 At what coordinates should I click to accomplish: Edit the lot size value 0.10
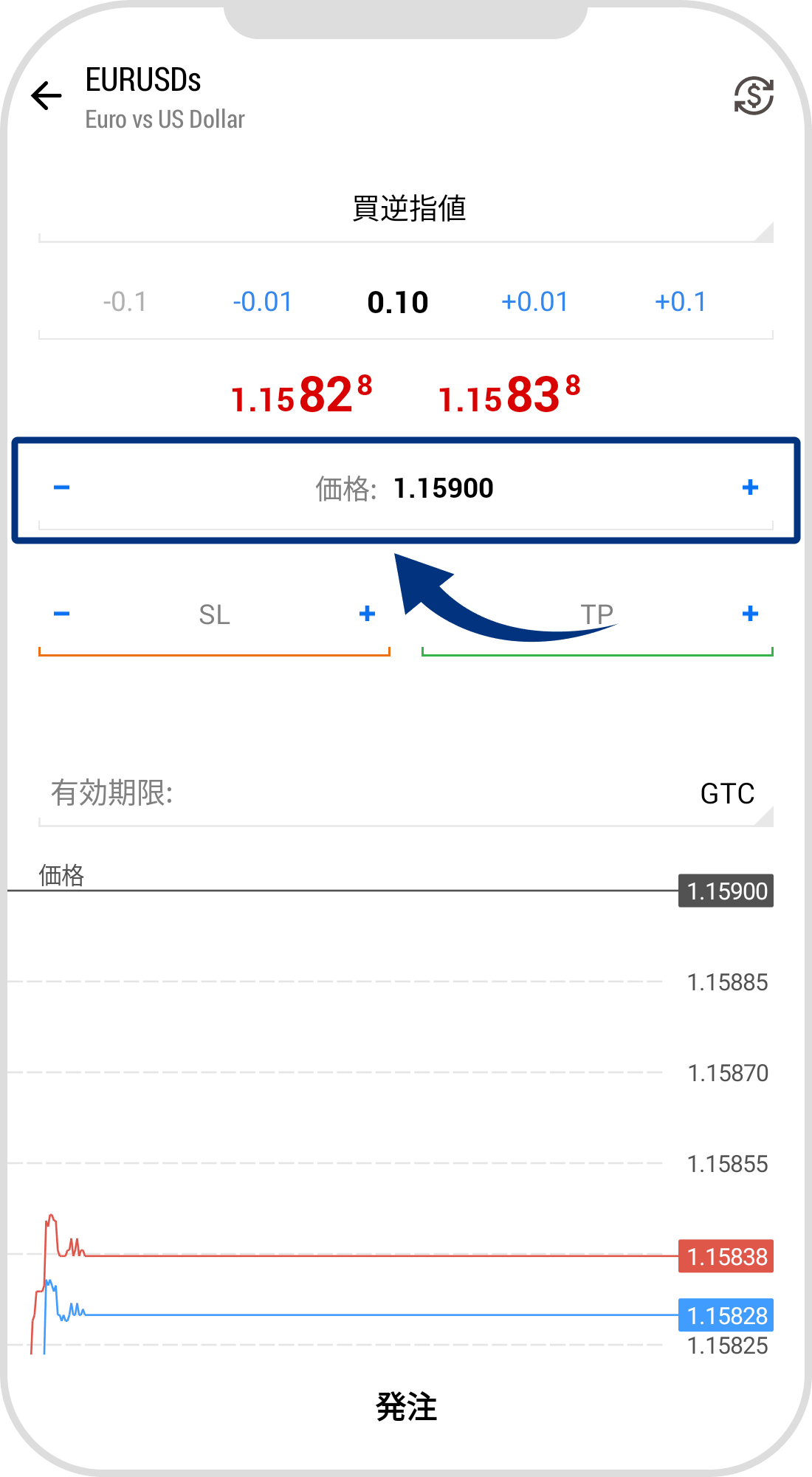397,301
